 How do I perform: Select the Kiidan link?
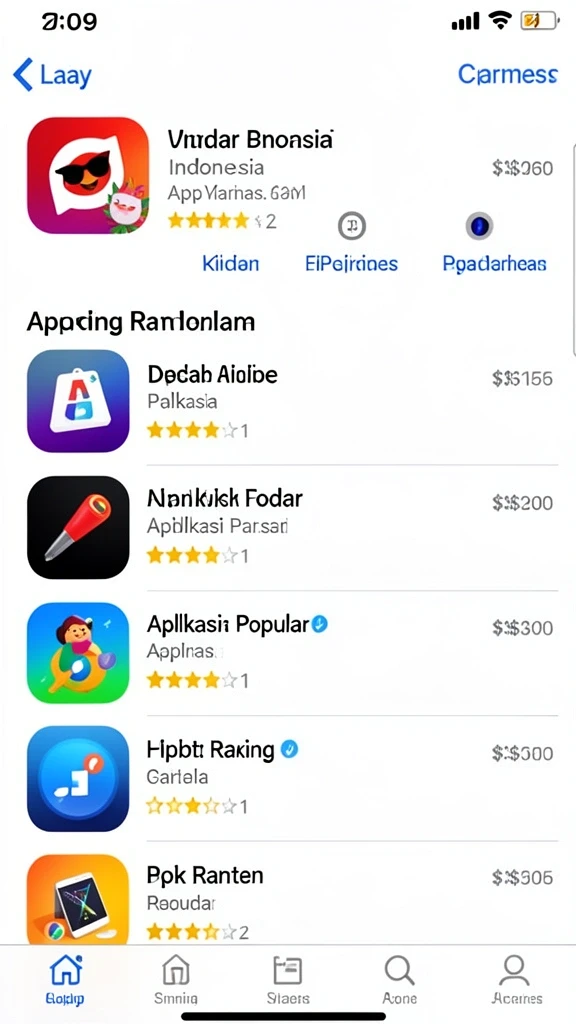[231, 263]
